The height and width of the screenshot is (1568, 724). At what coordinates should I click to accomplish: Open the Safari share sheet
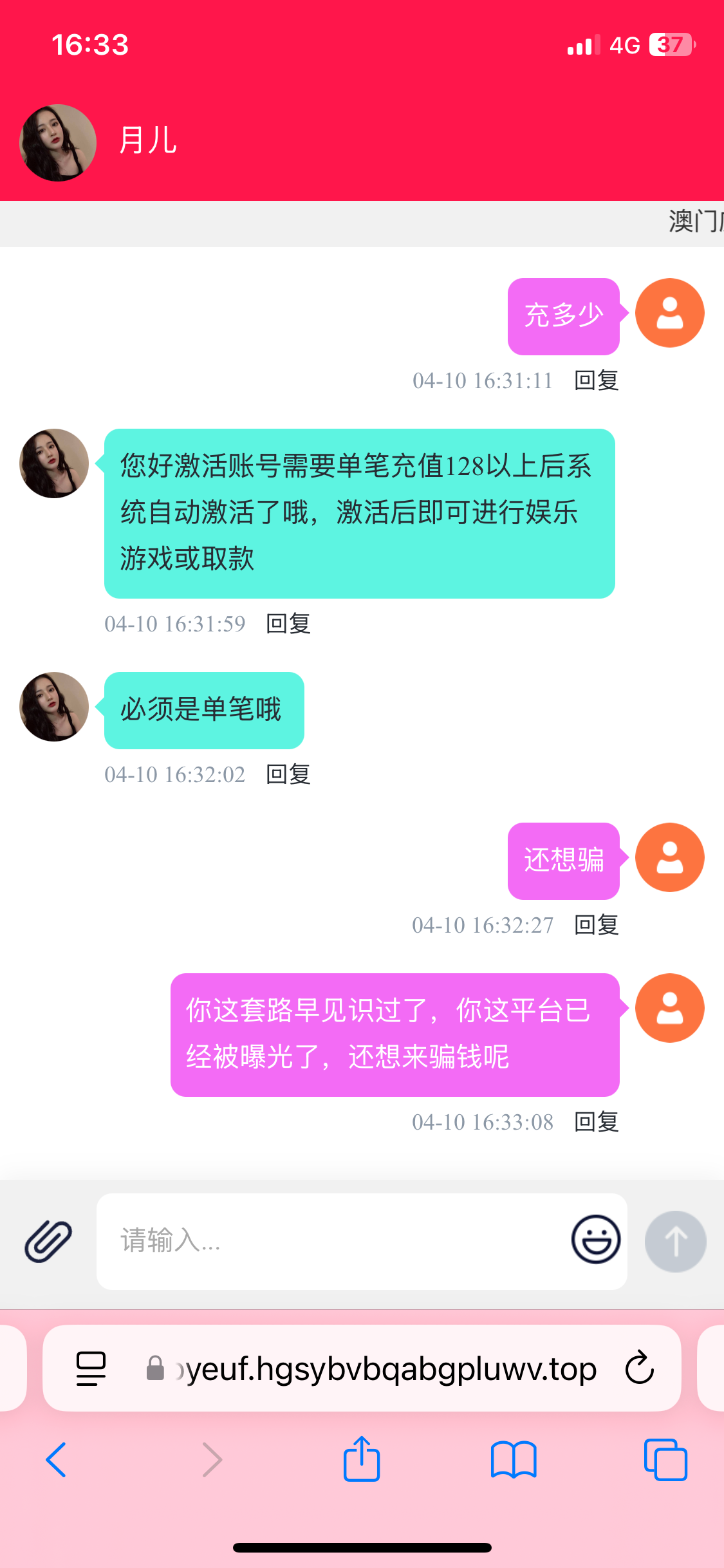(362, 1459)
